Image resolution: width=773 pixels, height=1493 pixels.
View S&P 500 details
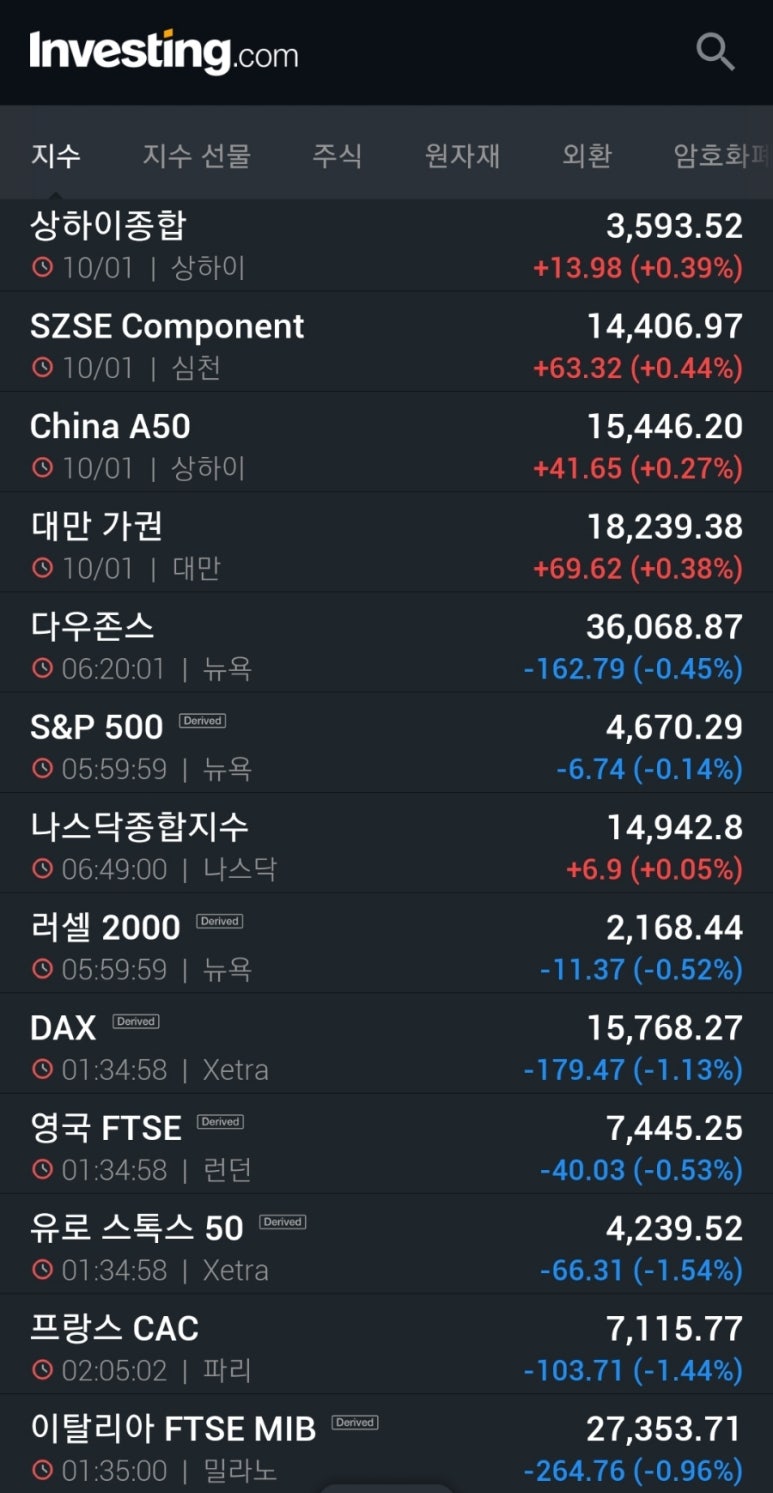(386, 743)
